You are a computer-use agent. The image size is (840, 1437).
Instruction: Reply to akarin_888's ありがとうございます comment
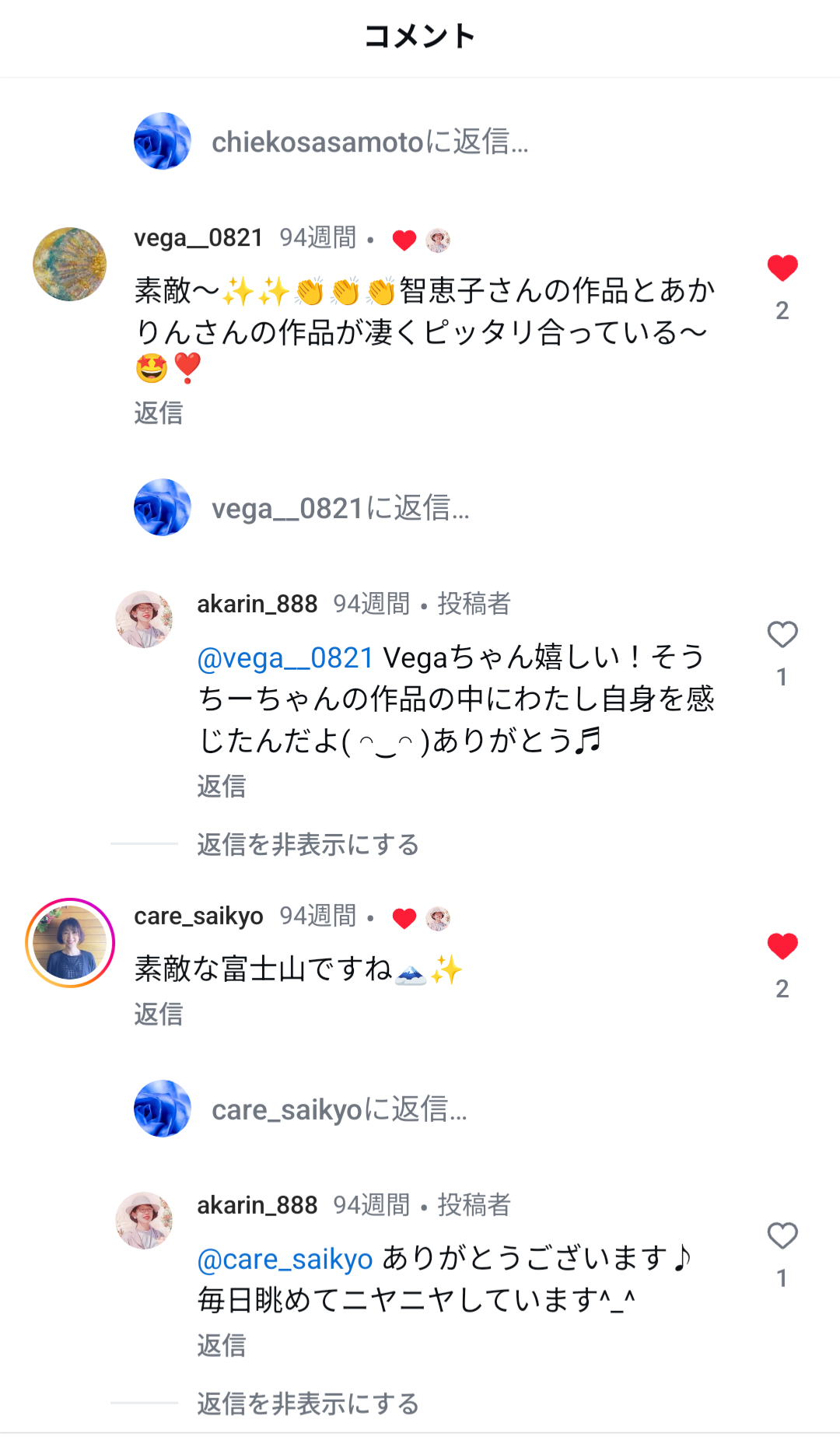pos(221,1345)
